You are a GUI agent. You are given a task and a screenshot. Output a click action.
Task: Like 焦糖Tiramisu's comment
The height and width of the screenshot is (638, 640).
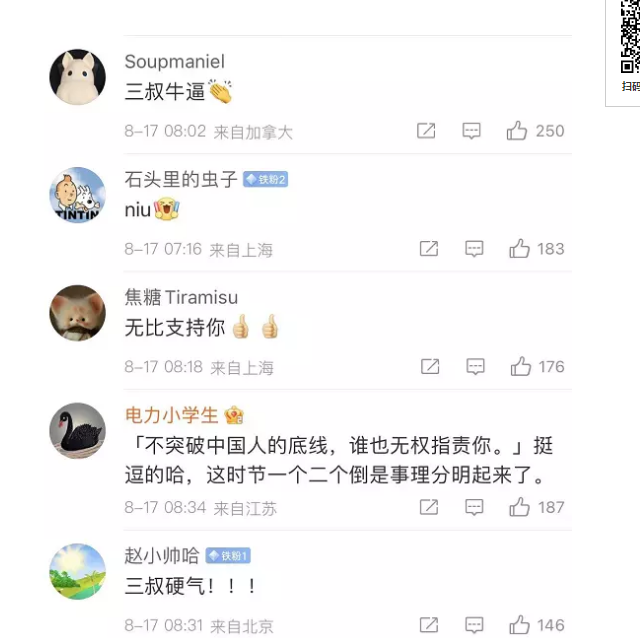(x=521, y=367)
